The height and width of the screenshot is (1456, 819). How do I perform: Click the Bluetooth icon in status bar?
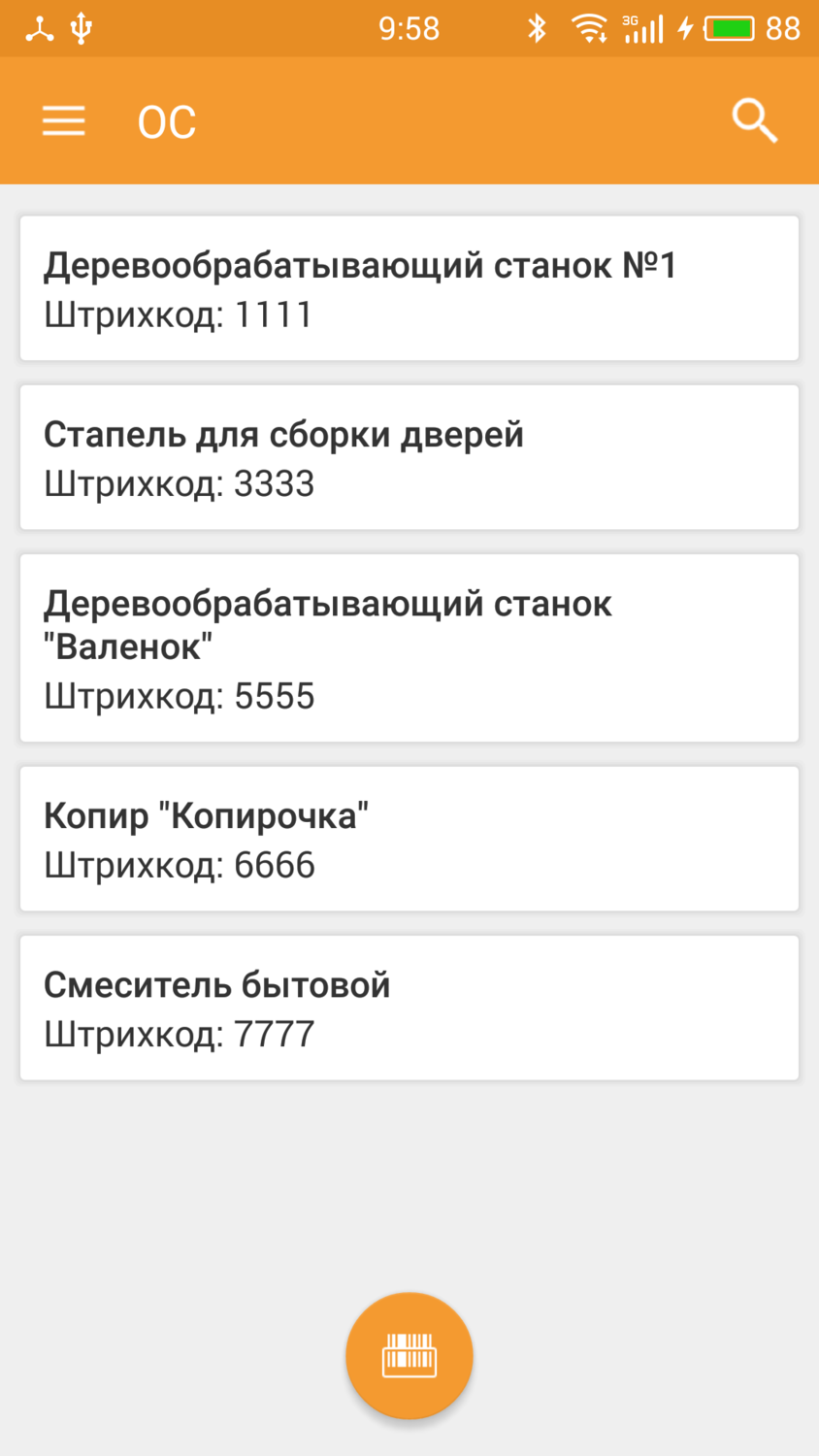(x=537, y=27)
